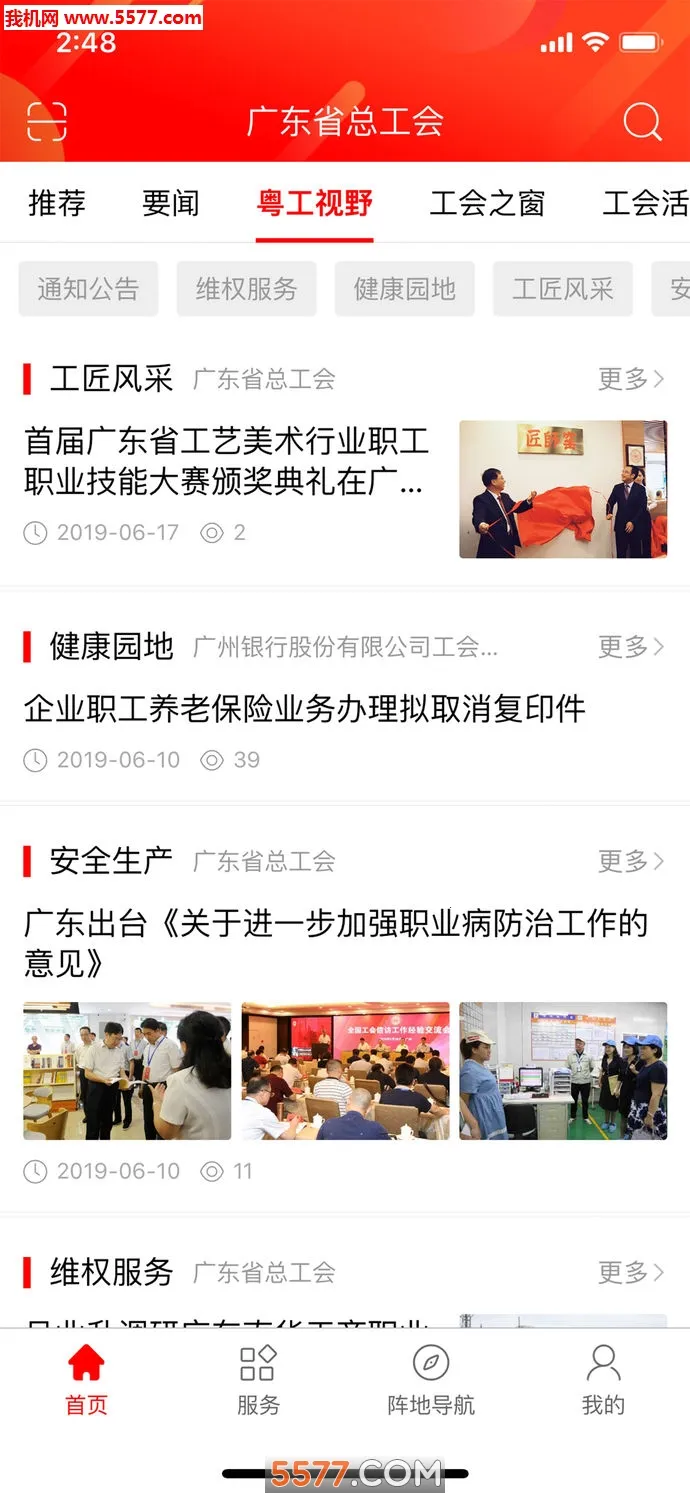The image size is (690, 1493).
Task: Switch to the 要闻 tab
Action: click(x=171, y=203)
